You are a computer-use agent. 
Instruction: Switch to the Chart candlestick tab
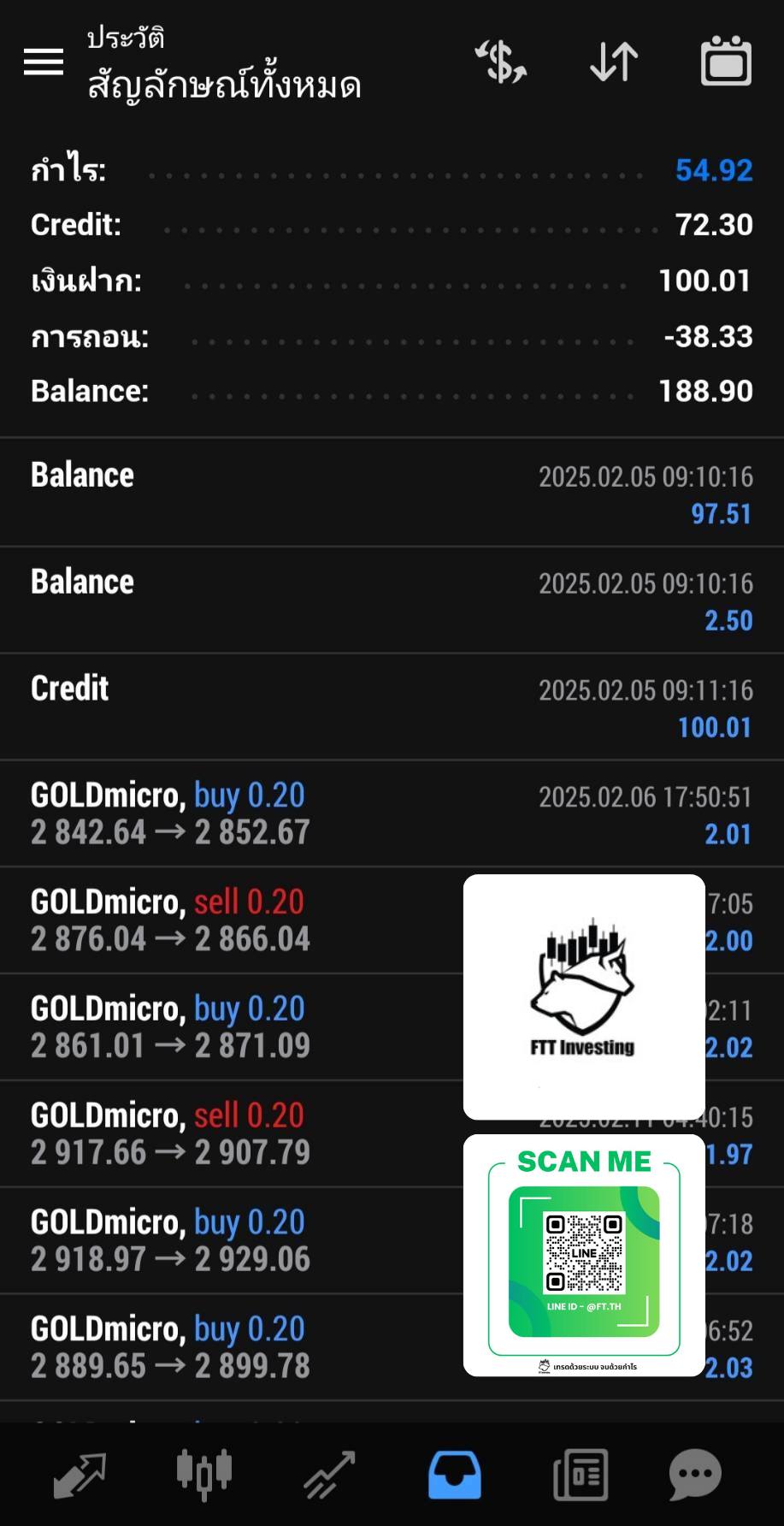pyautogui.click(x=204, y=1475)
